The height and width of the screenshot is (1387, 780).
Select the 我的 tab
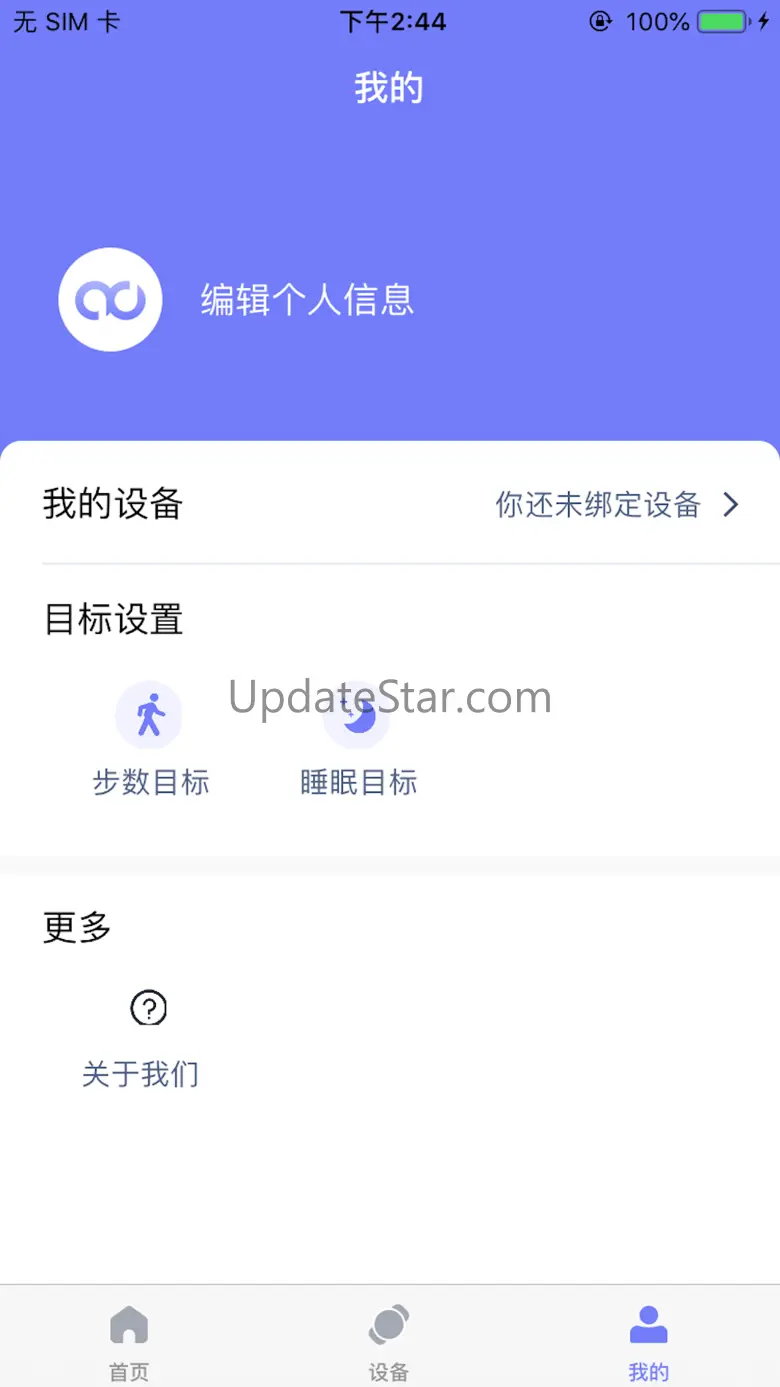(649, 1341)
